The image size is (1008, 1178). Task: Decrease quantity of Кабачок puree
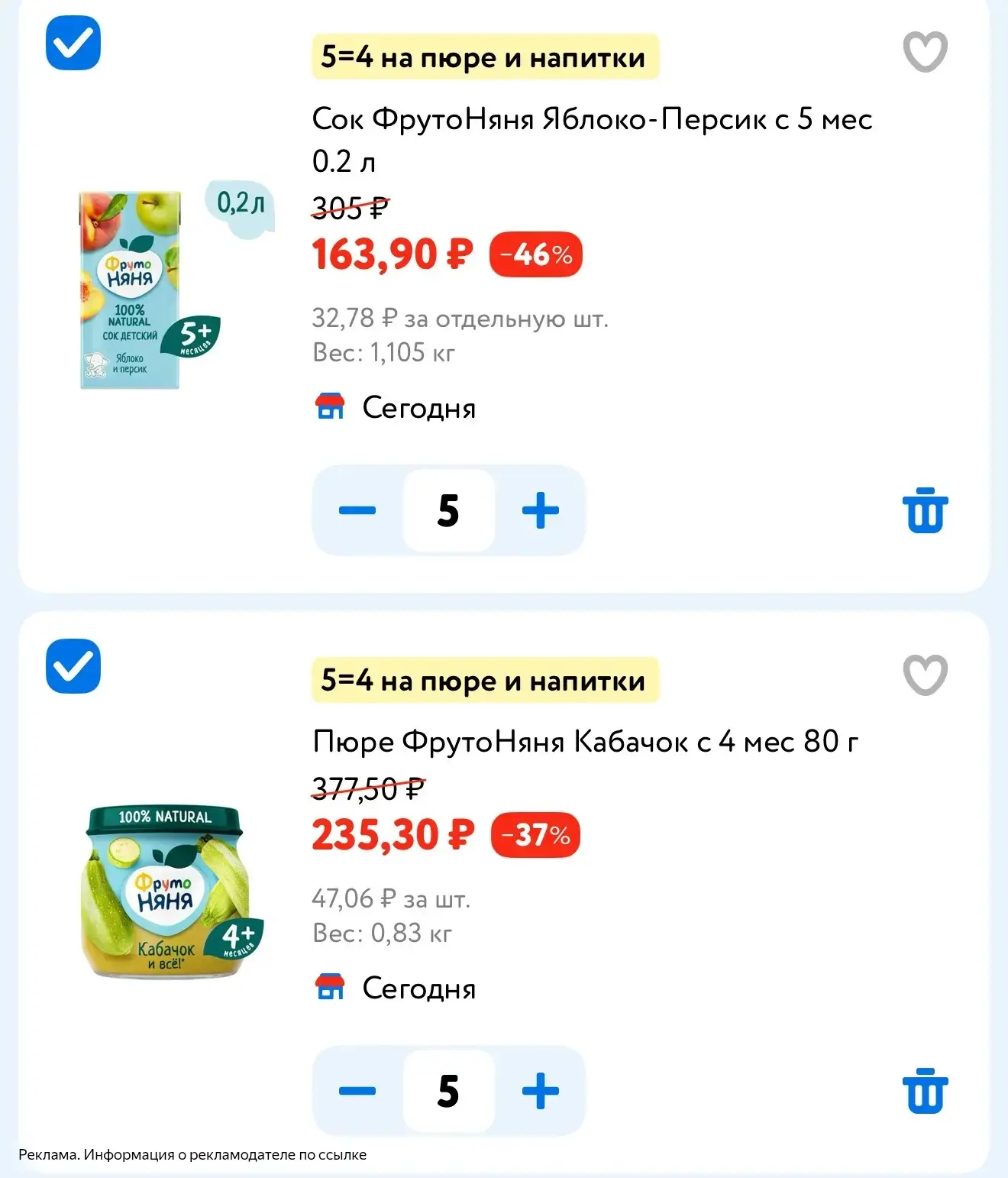coord(357,1090)
